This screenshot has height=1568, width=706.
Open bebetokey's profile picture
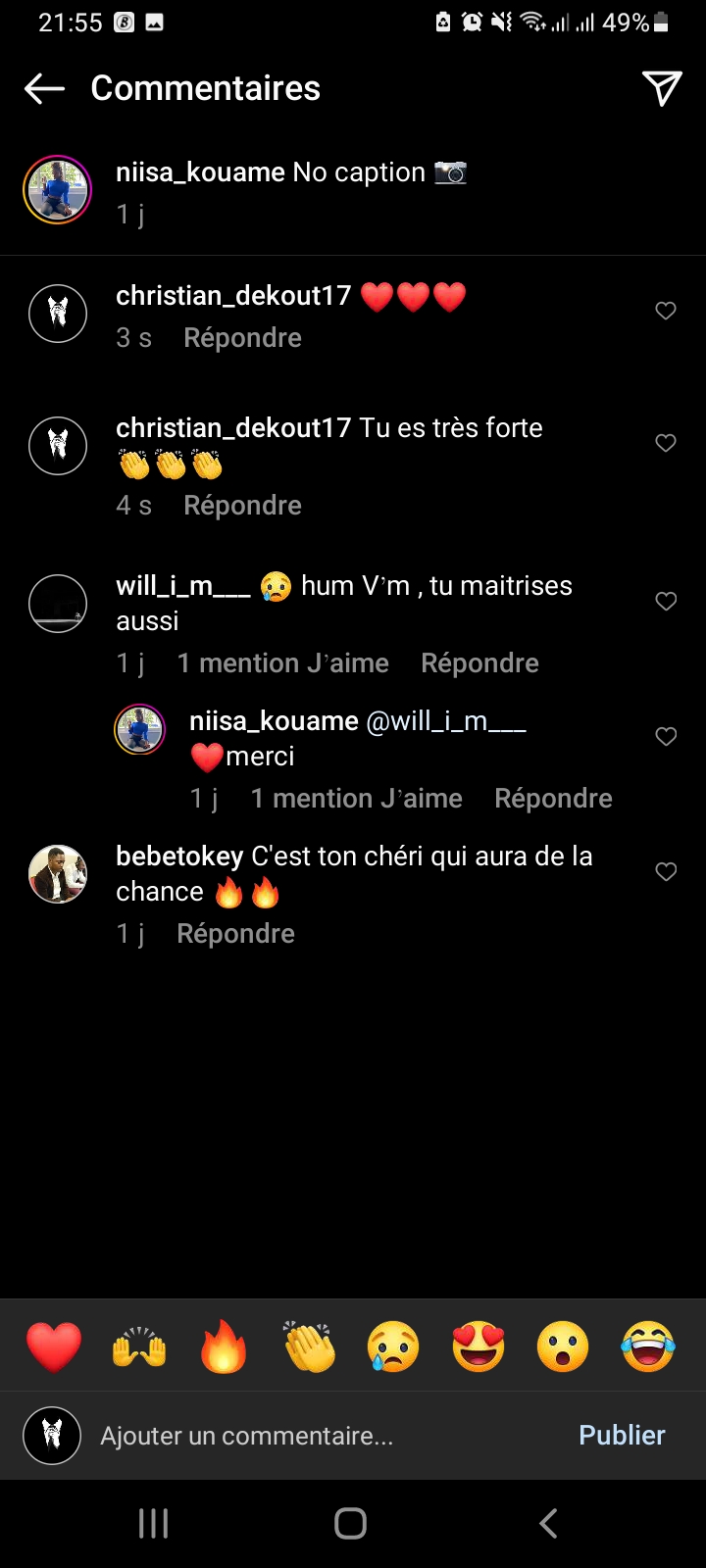58,873
